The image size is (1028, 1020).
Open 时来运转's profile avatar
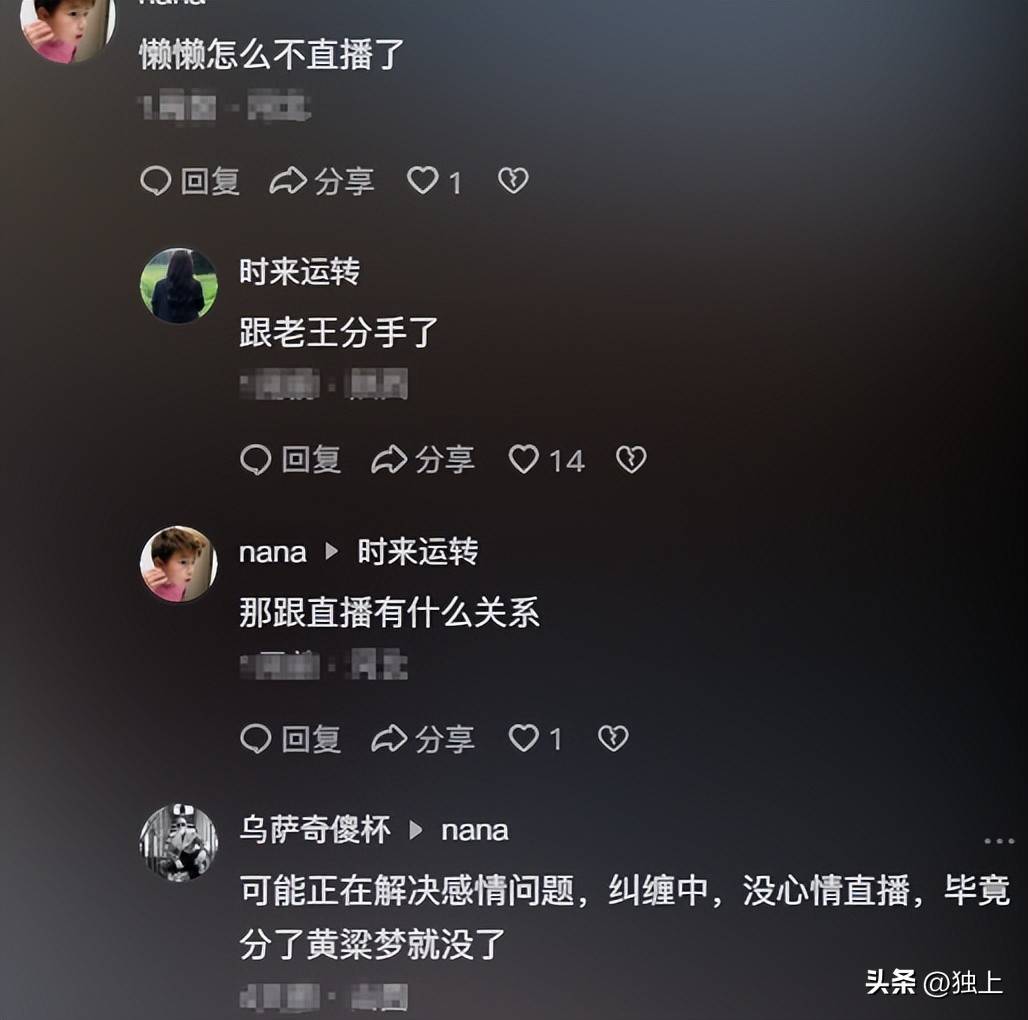point(179,286)
